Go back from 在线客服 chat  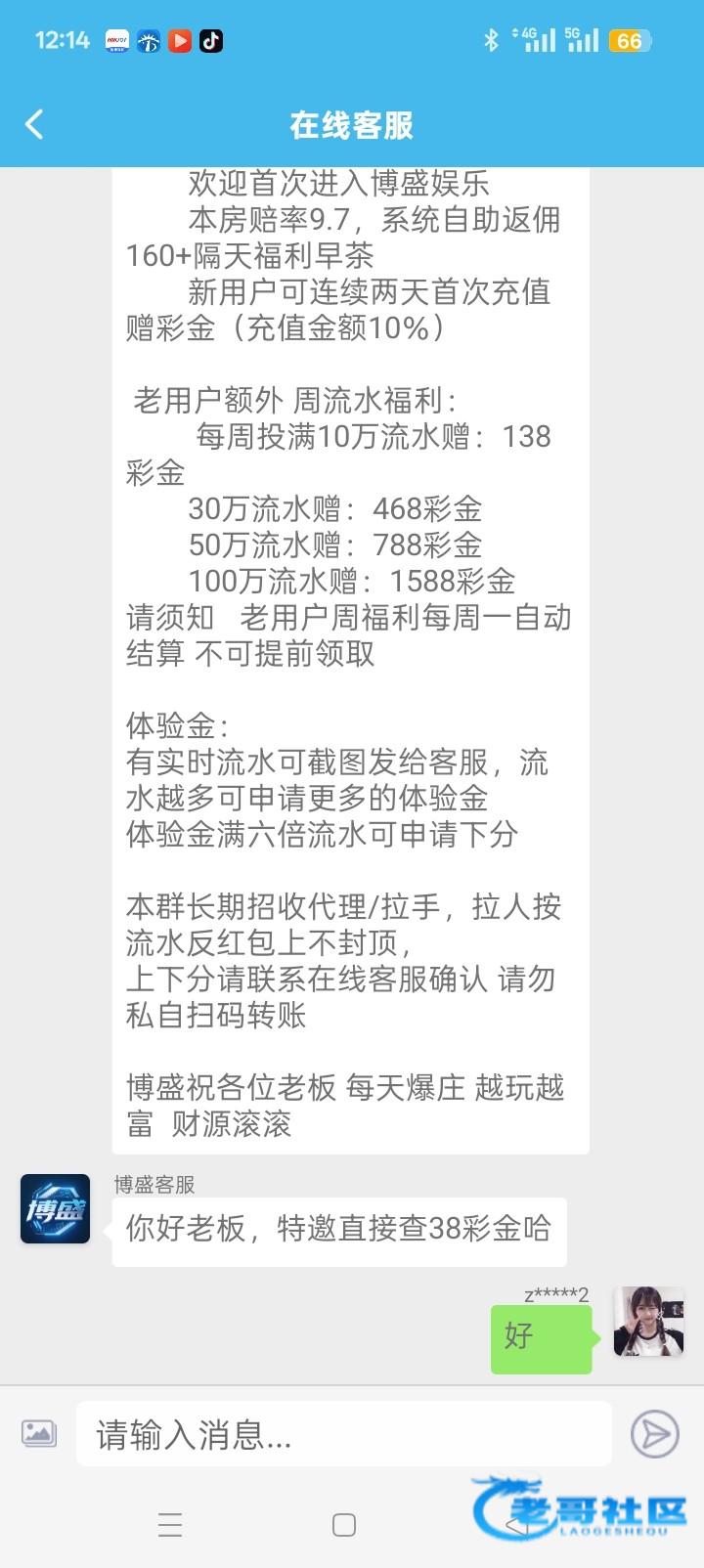pyautogui.click(x=35, y=124)
